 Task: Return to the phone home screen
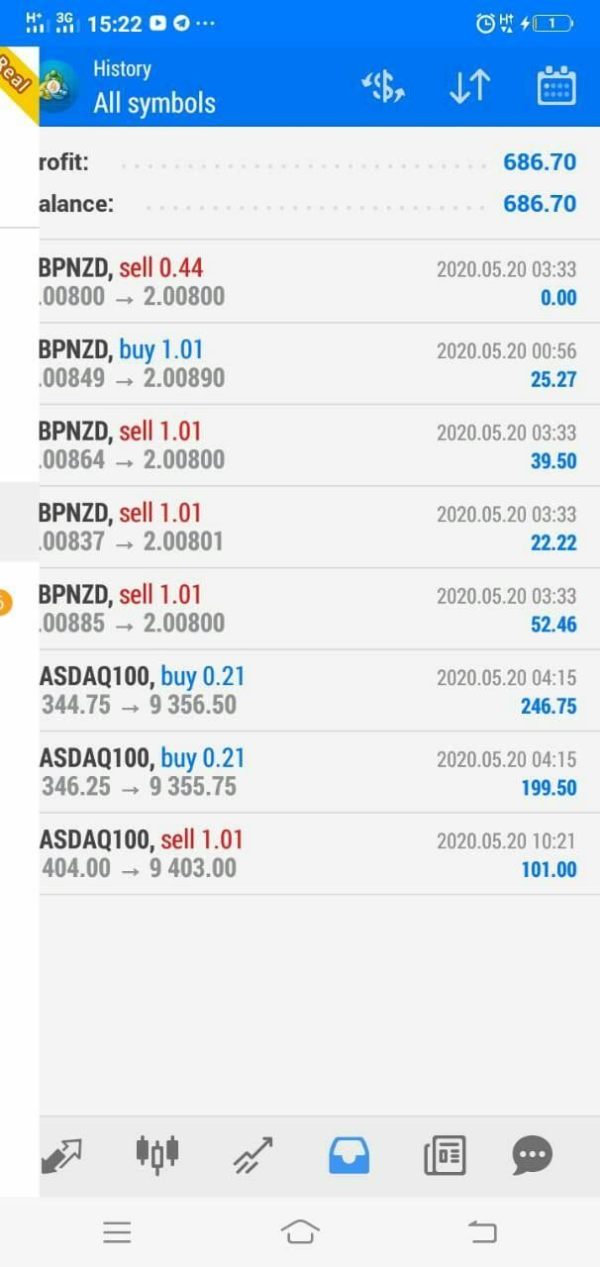point(300,1232)
